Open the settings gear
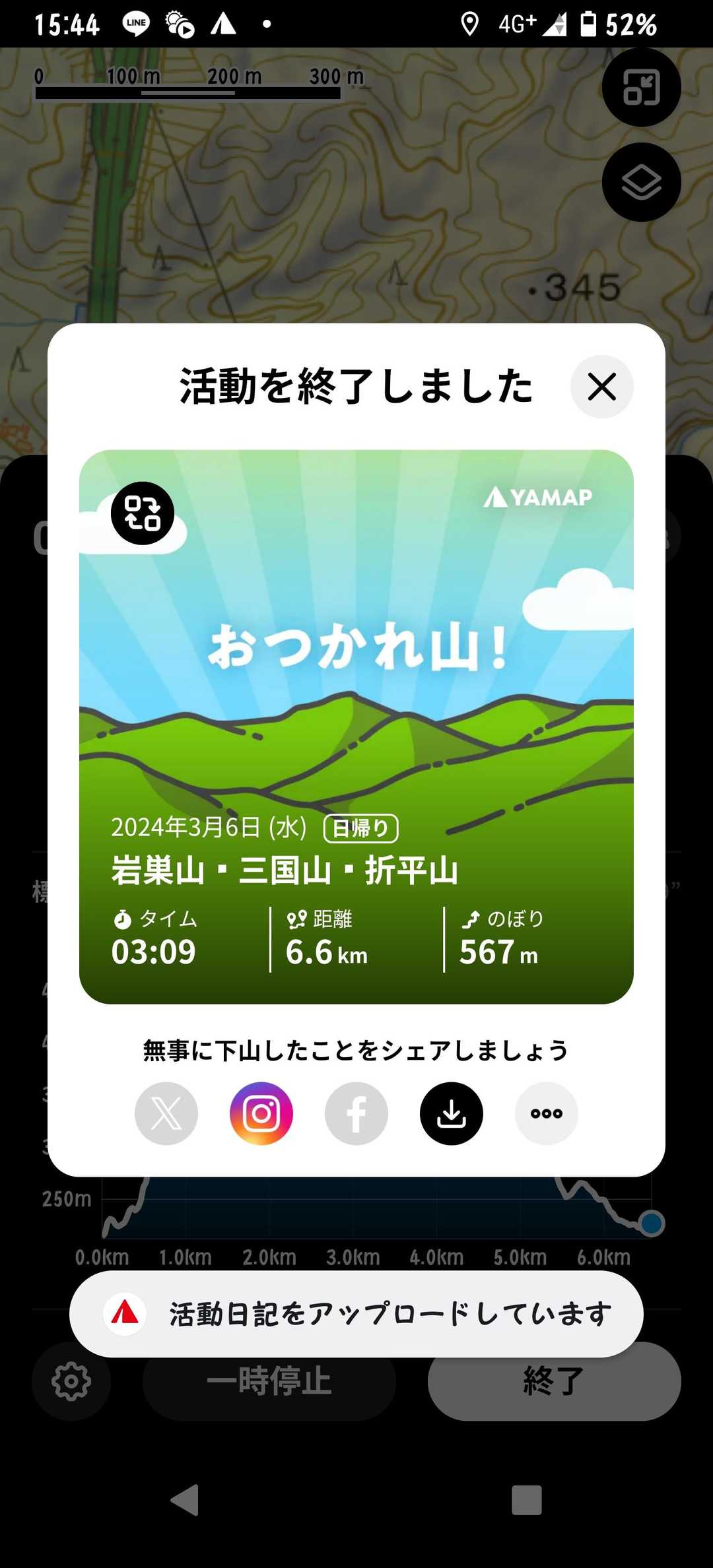Viewport: 713px width, 1568px height. click(x=71, y=1381)
